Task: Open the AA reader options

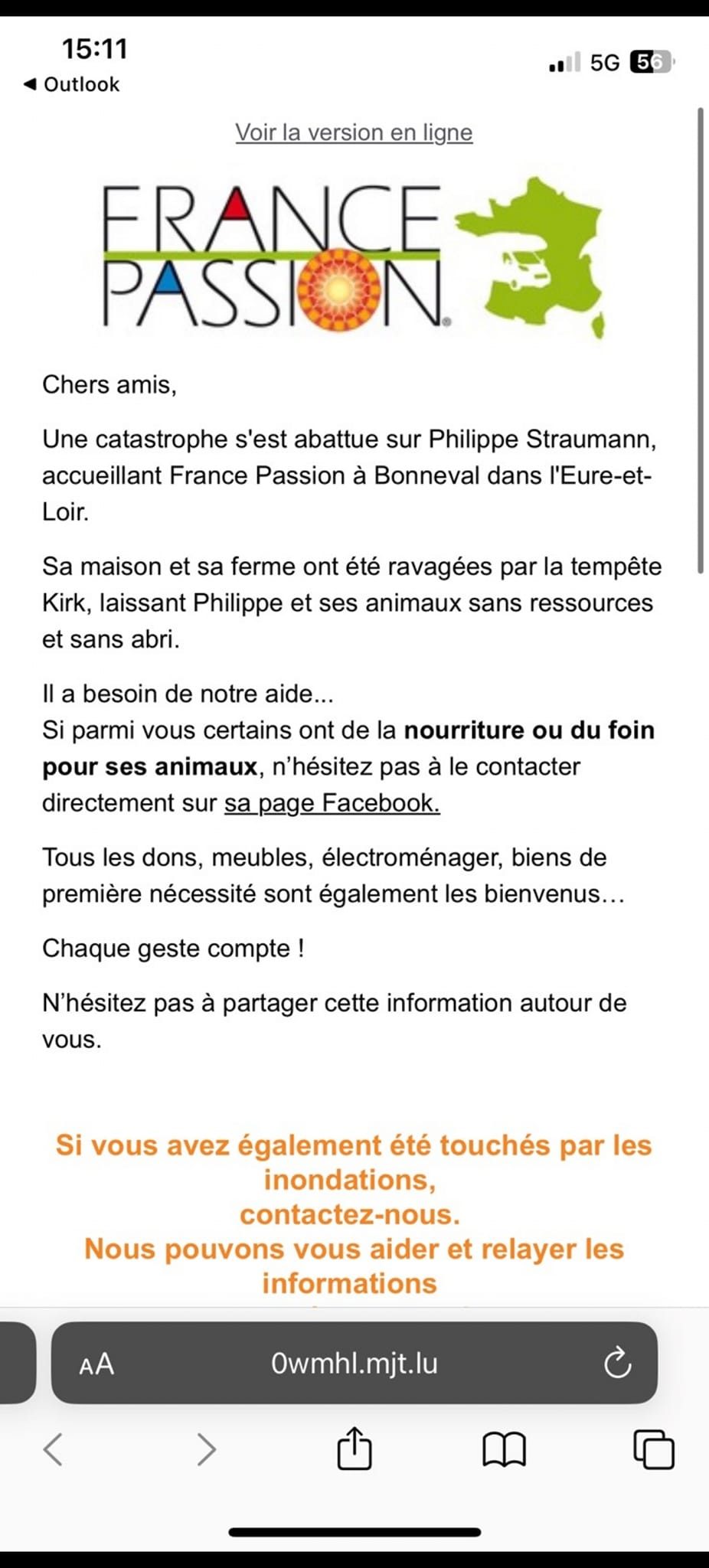Action: pos(96,1364)
